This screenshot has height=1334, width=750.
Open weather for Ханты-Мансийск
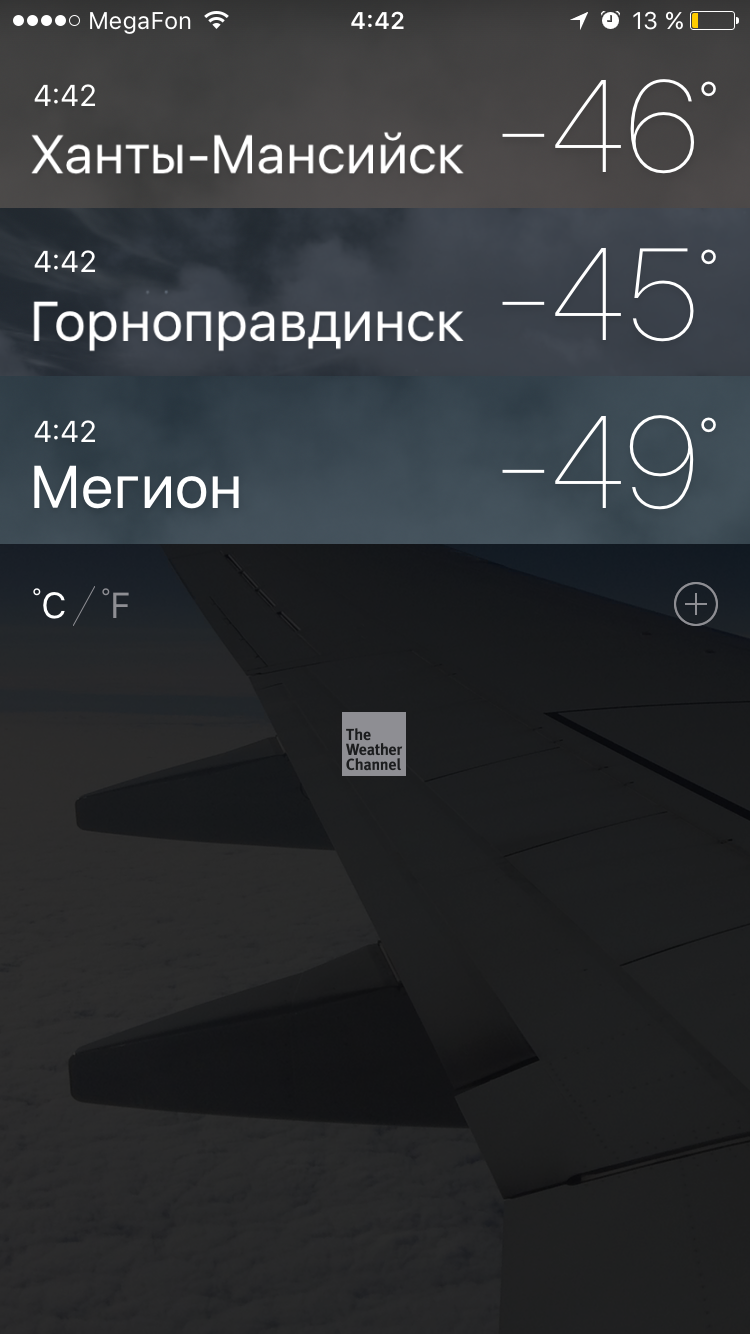375,128
